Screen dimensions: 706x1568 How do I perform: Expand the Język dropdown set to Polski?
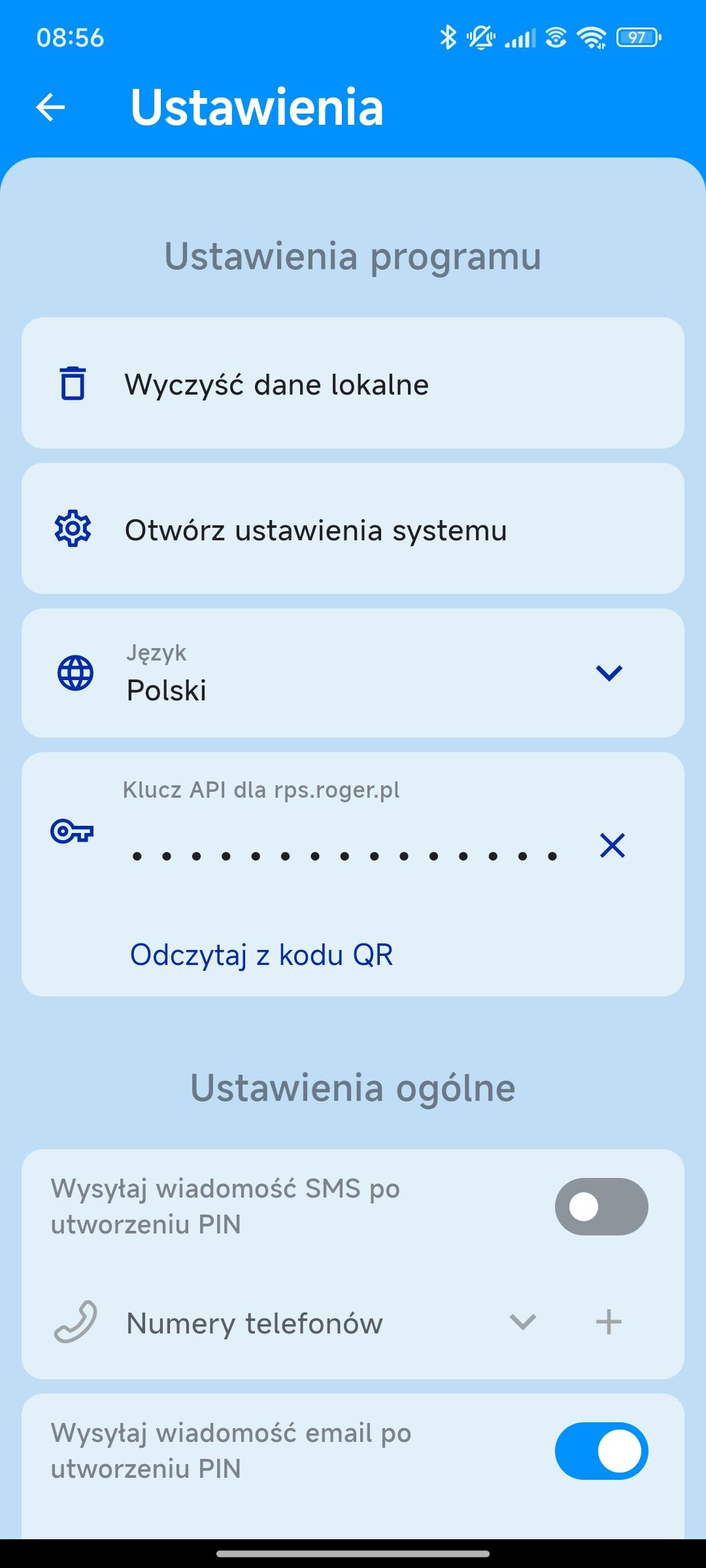(353, 673)
